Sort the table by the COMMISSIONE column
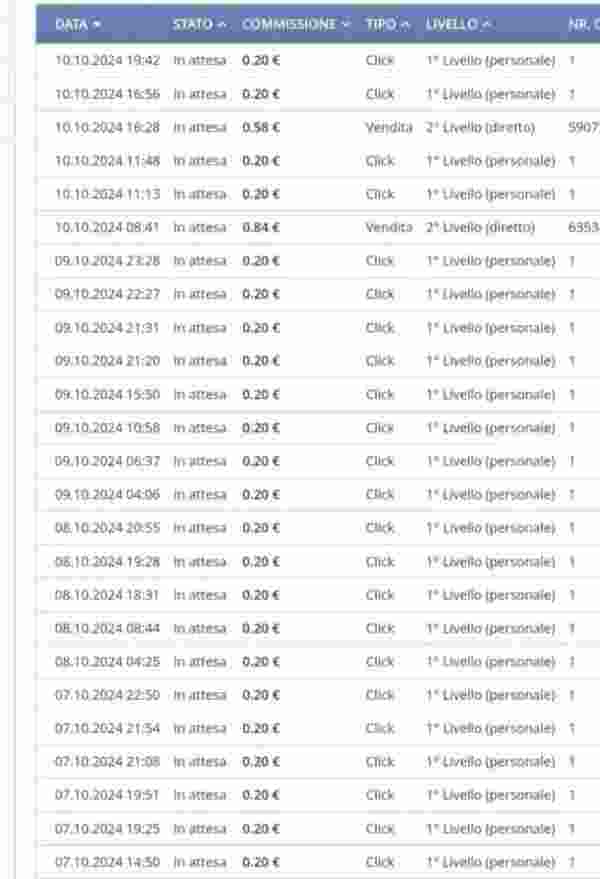Screen dimensions: 600x879 click(x=295, y=23)
